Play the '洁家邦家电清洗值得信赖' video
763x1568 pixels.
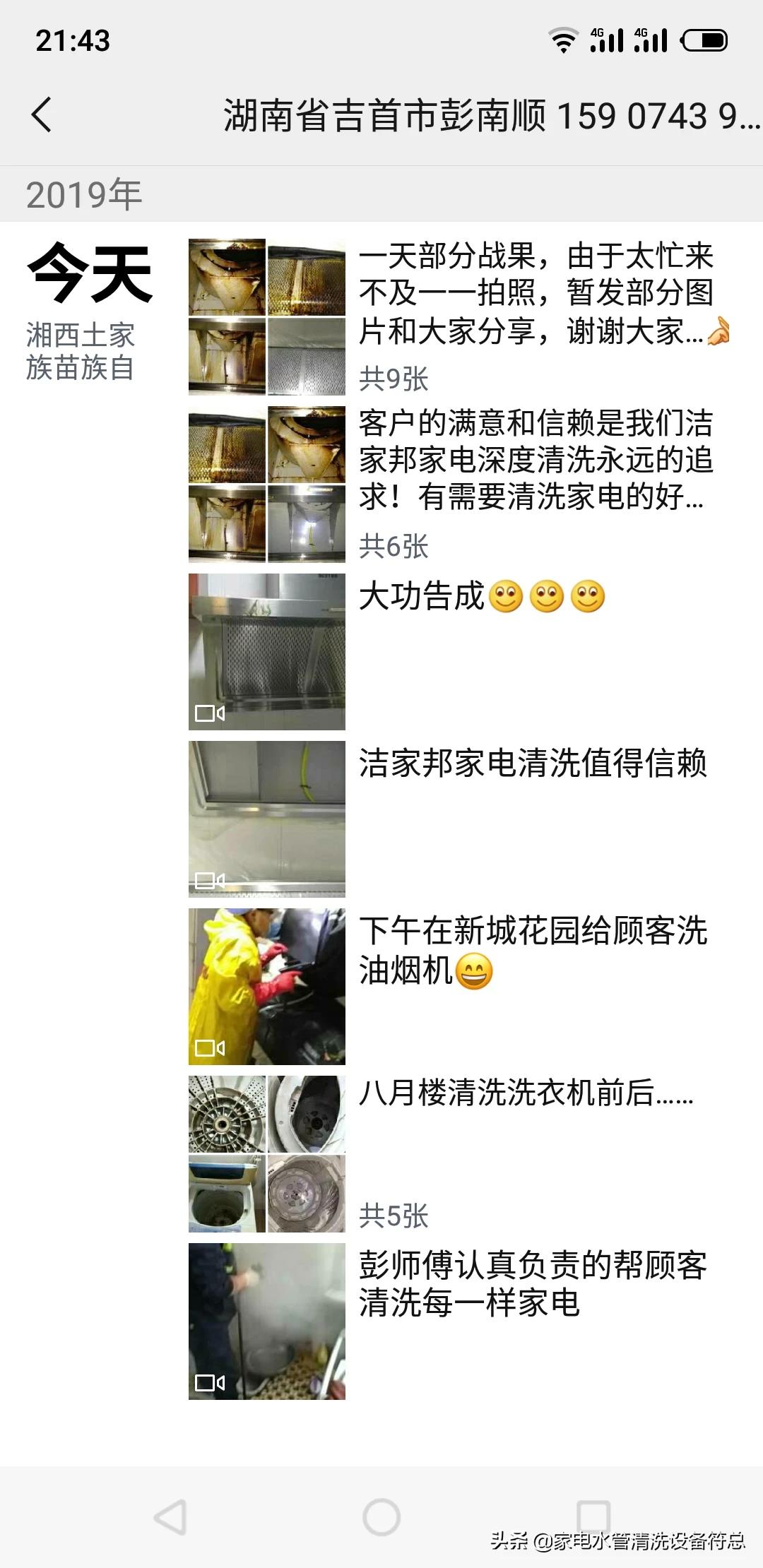coord(266,819)
